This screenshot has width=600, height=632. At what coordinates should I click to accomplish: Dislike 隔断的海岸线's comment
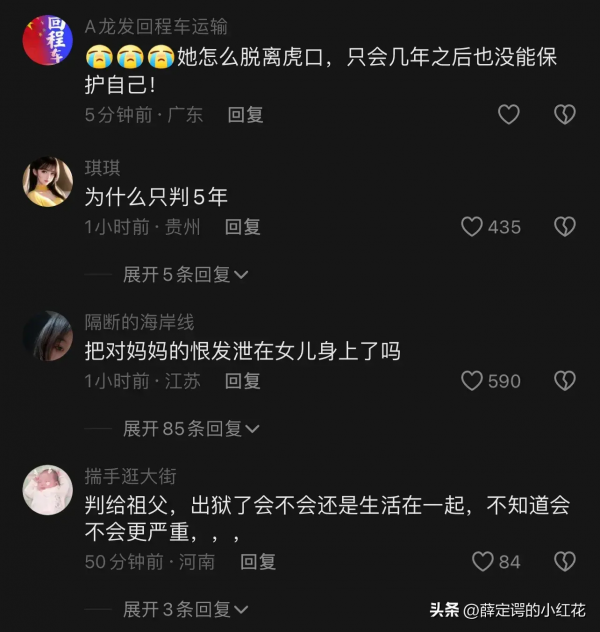pos(565,381)
